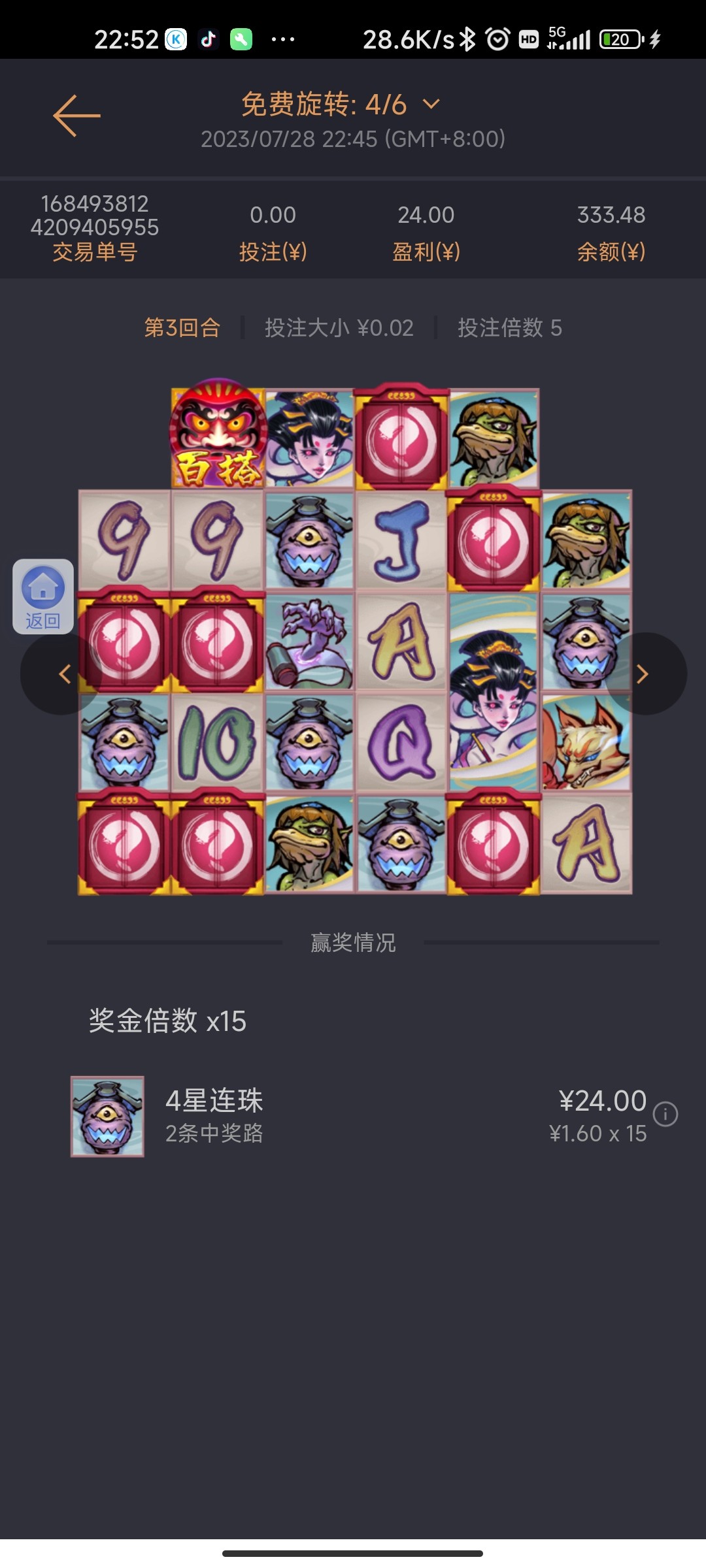This screenshot has height=1568, width=706.
Task: Go to the next round with the right arrow
Action: point(643,674)
